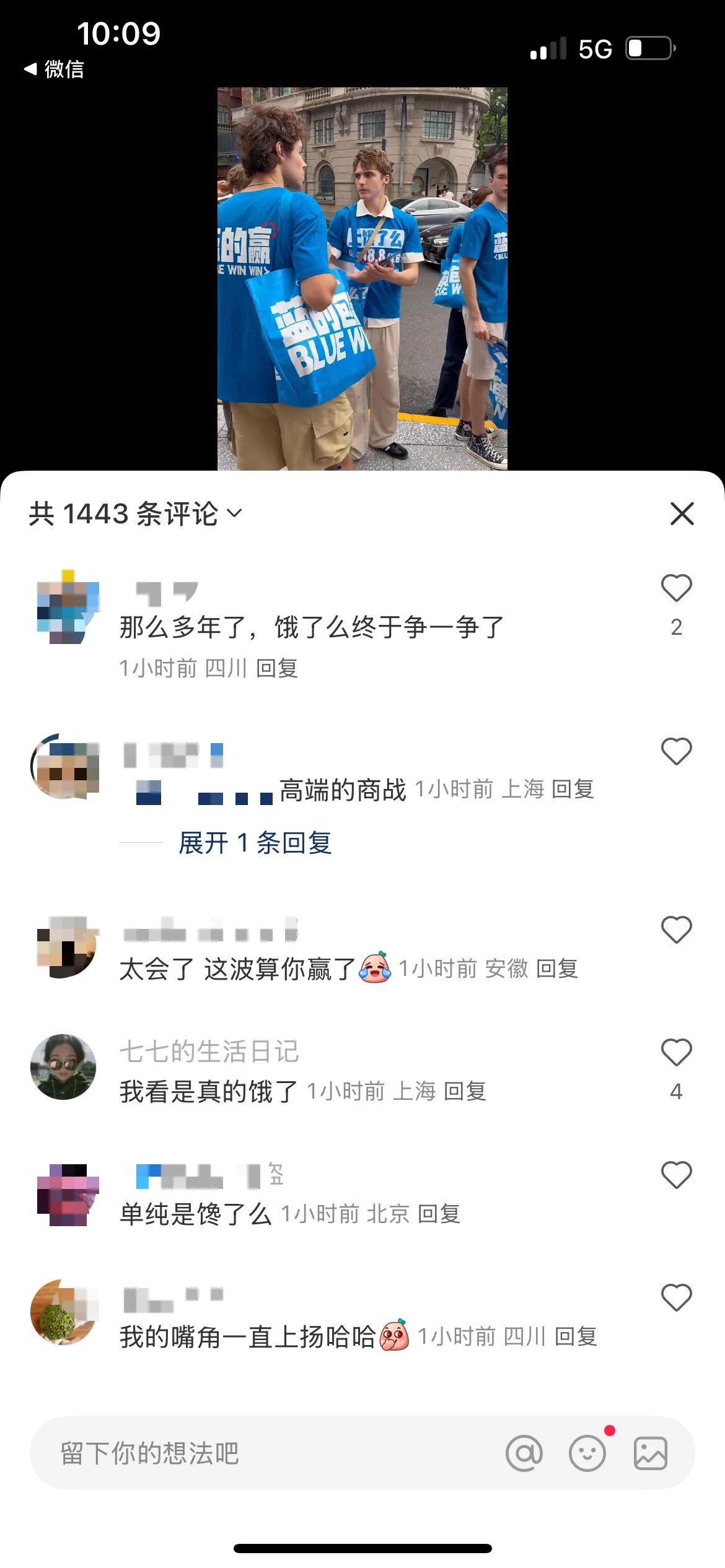This screenshot has height=1568, width=725.
Task: Open 七七的生活日记's profile avatar
Action: (x=63, y=1066)
